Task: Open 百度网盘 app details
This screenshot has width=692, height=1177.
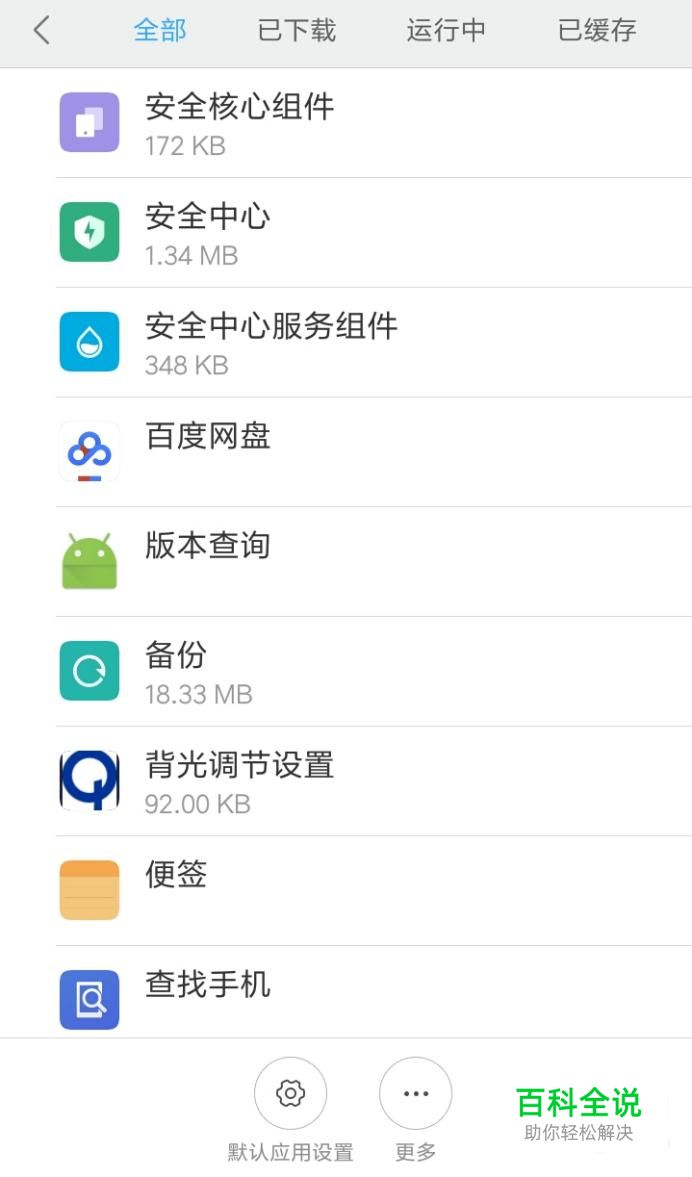Action: (x=346, y=452)
